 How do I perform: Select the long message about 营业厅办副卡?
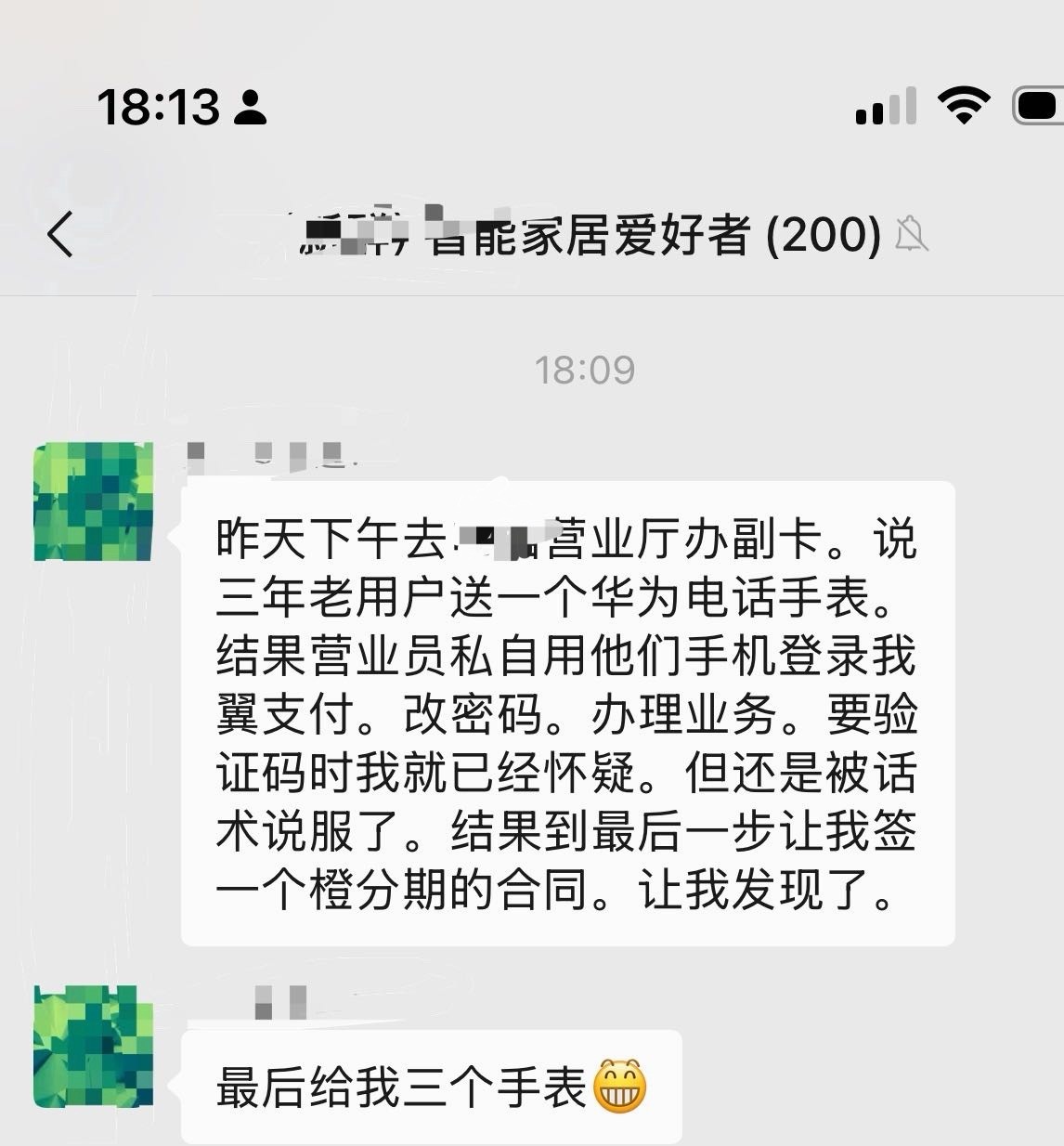click(566, 715)
